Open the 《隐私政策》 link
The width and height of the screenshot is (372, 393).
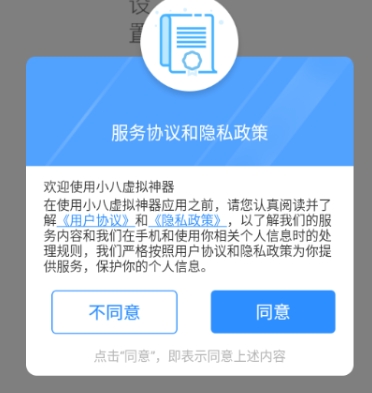click(x=188, y=221)
